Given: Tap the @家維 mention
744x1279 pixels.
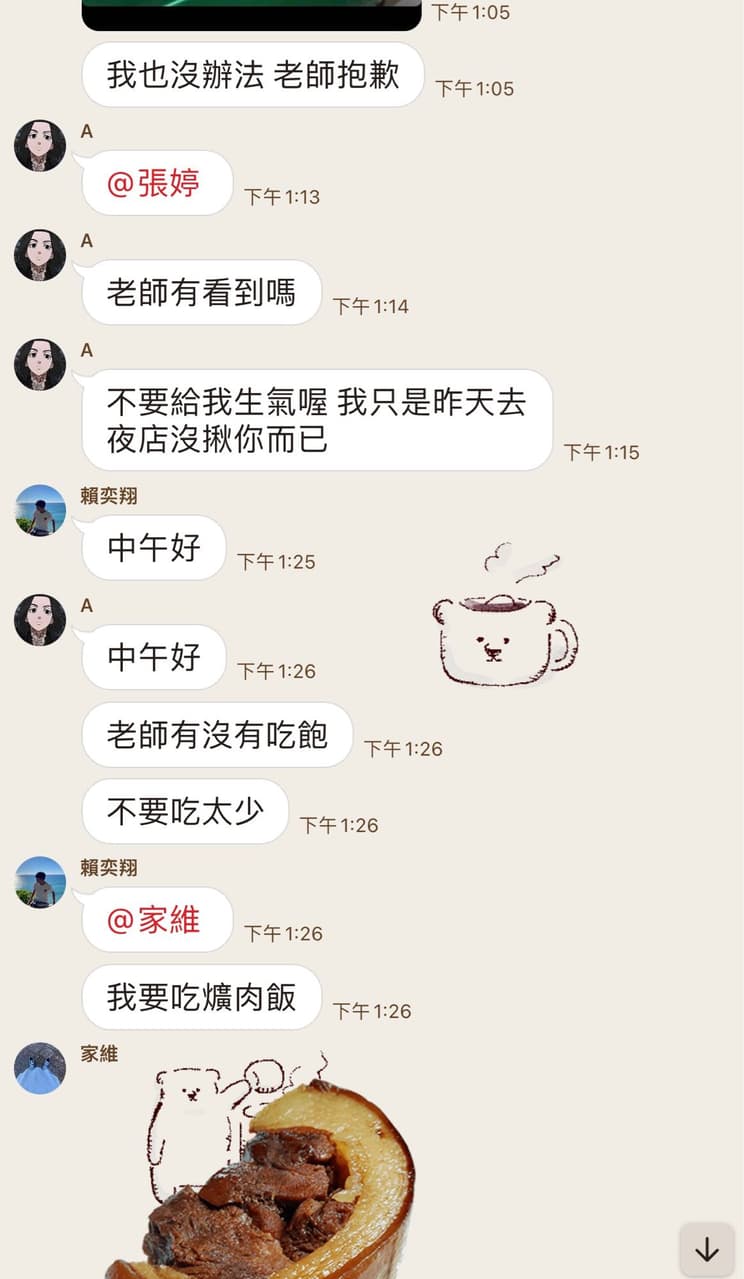Looking at the screenshot, I should click(153, 919).
